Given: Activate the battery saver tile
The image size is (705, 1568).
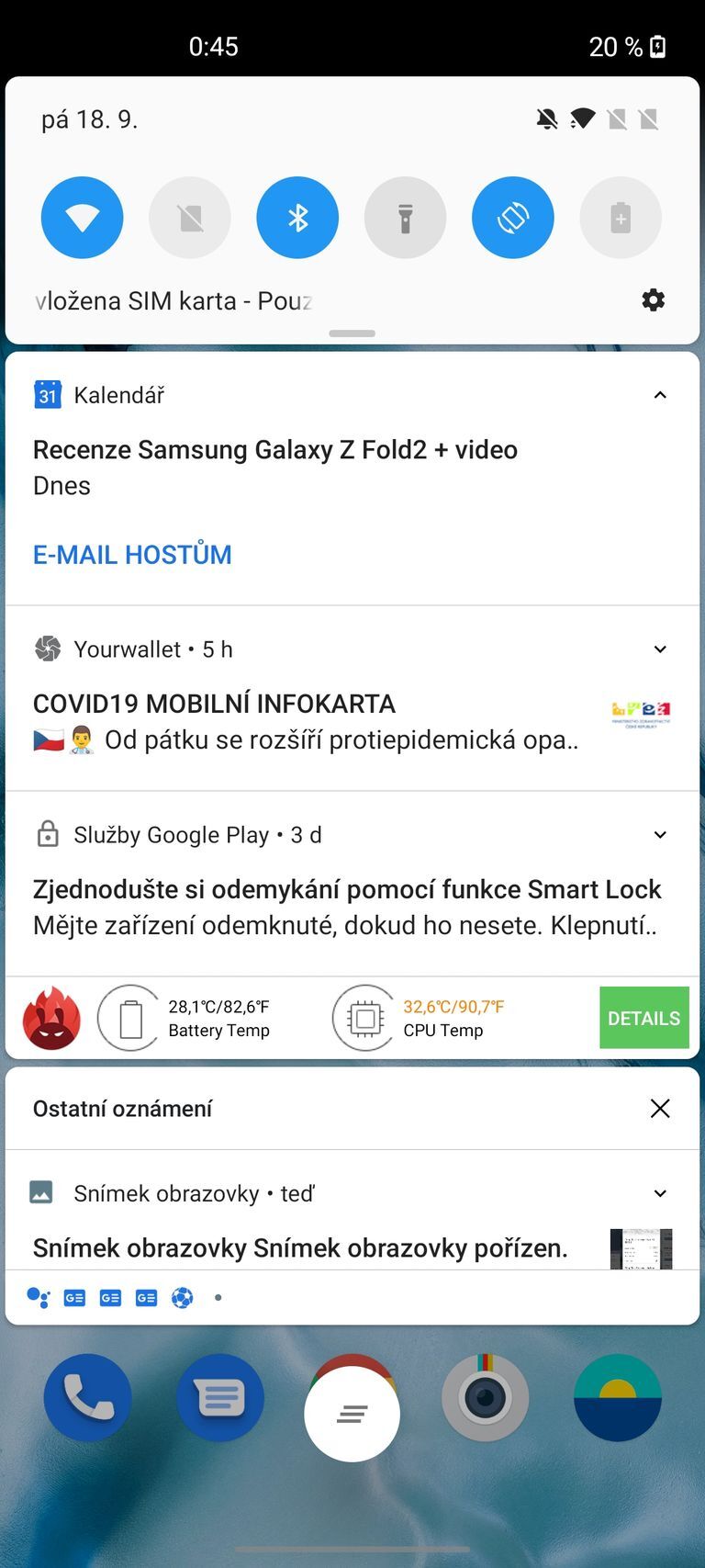Looking at the screenshot, I should point(621,217).
